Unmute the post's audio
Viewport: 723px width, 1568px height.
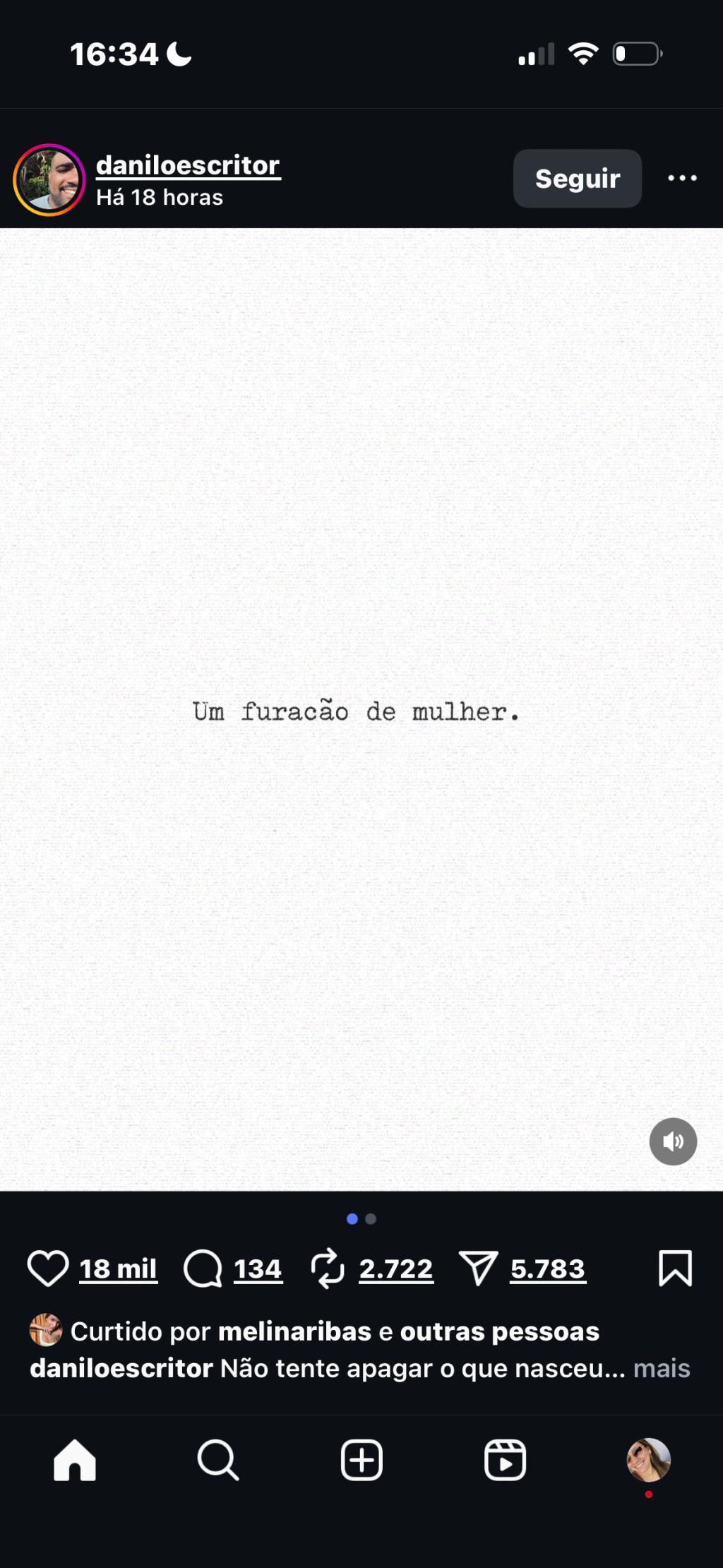pyautogui.click(x=673, y=1141)
